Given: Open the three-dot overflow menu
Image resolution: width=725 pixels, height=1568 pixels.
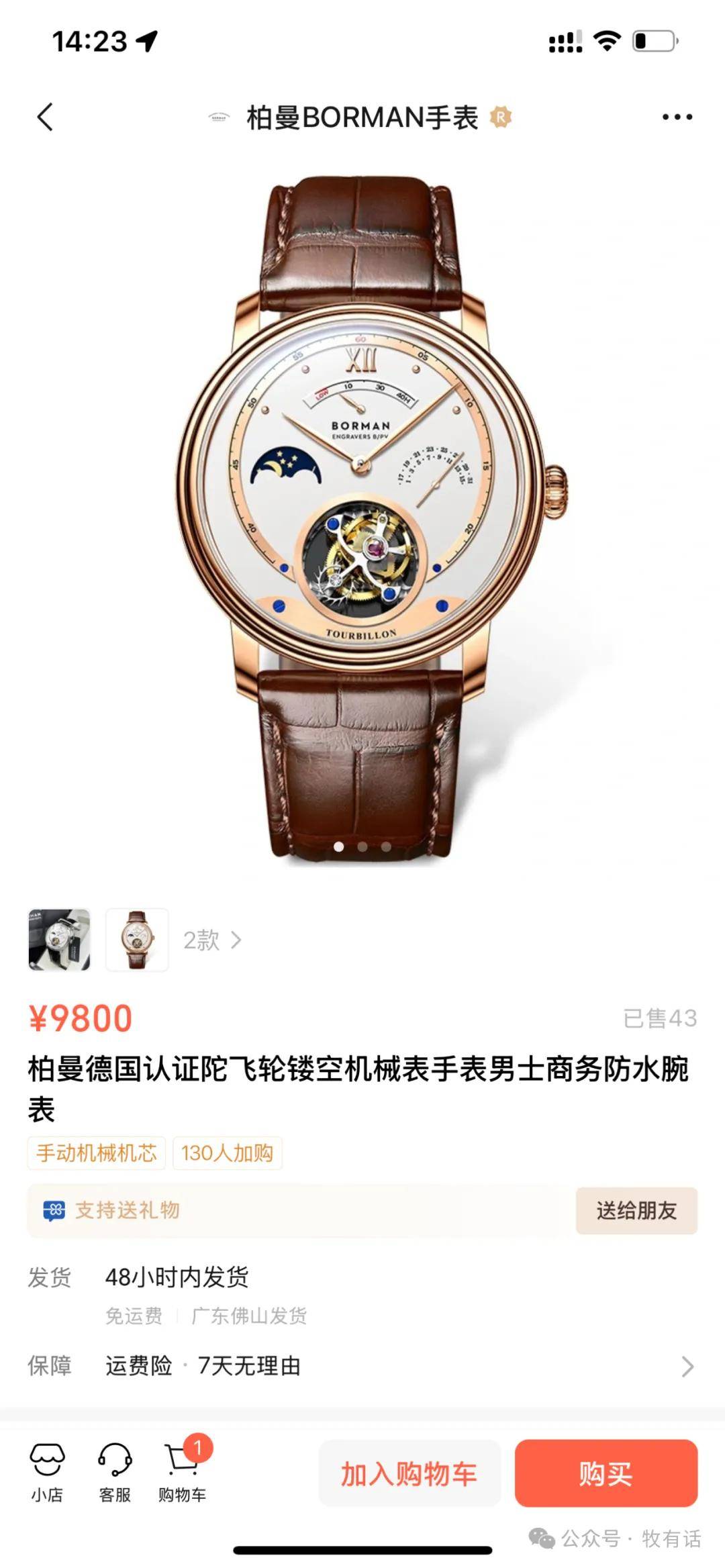Looking at the screenshot, I should tap(677, 117).
